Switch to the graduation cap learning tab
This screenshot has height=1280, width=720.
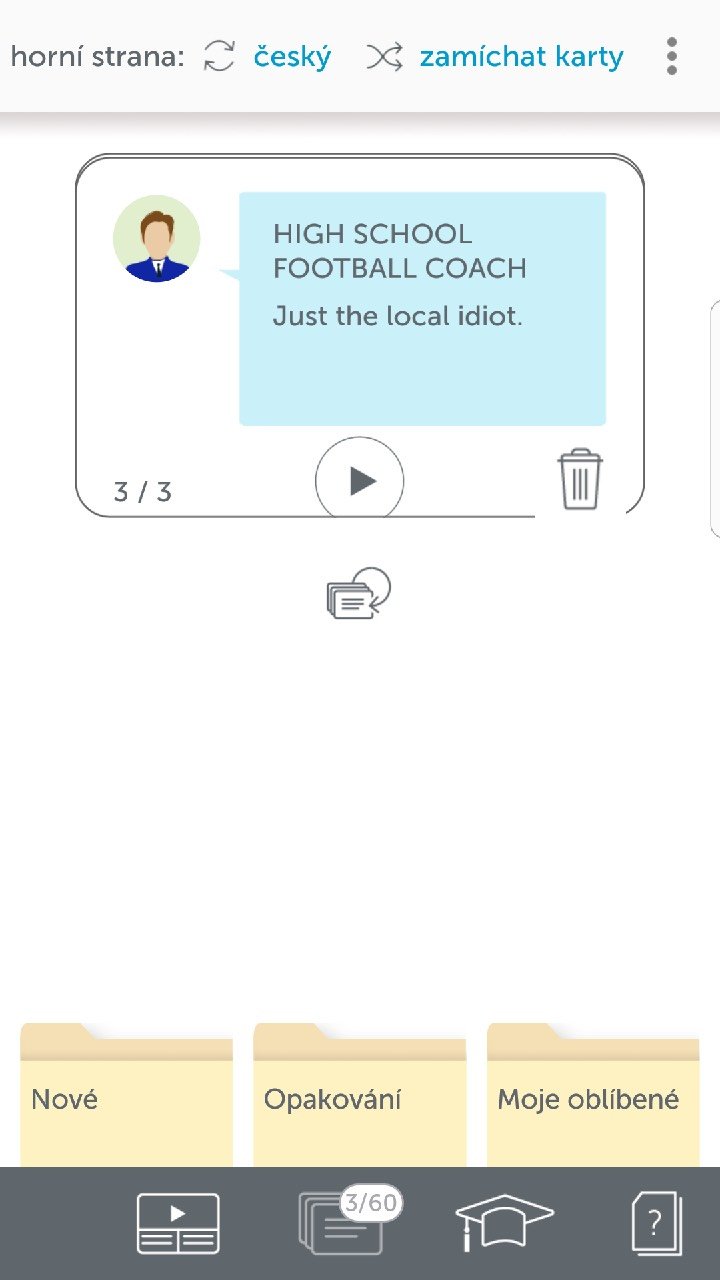pos(504,1224)
